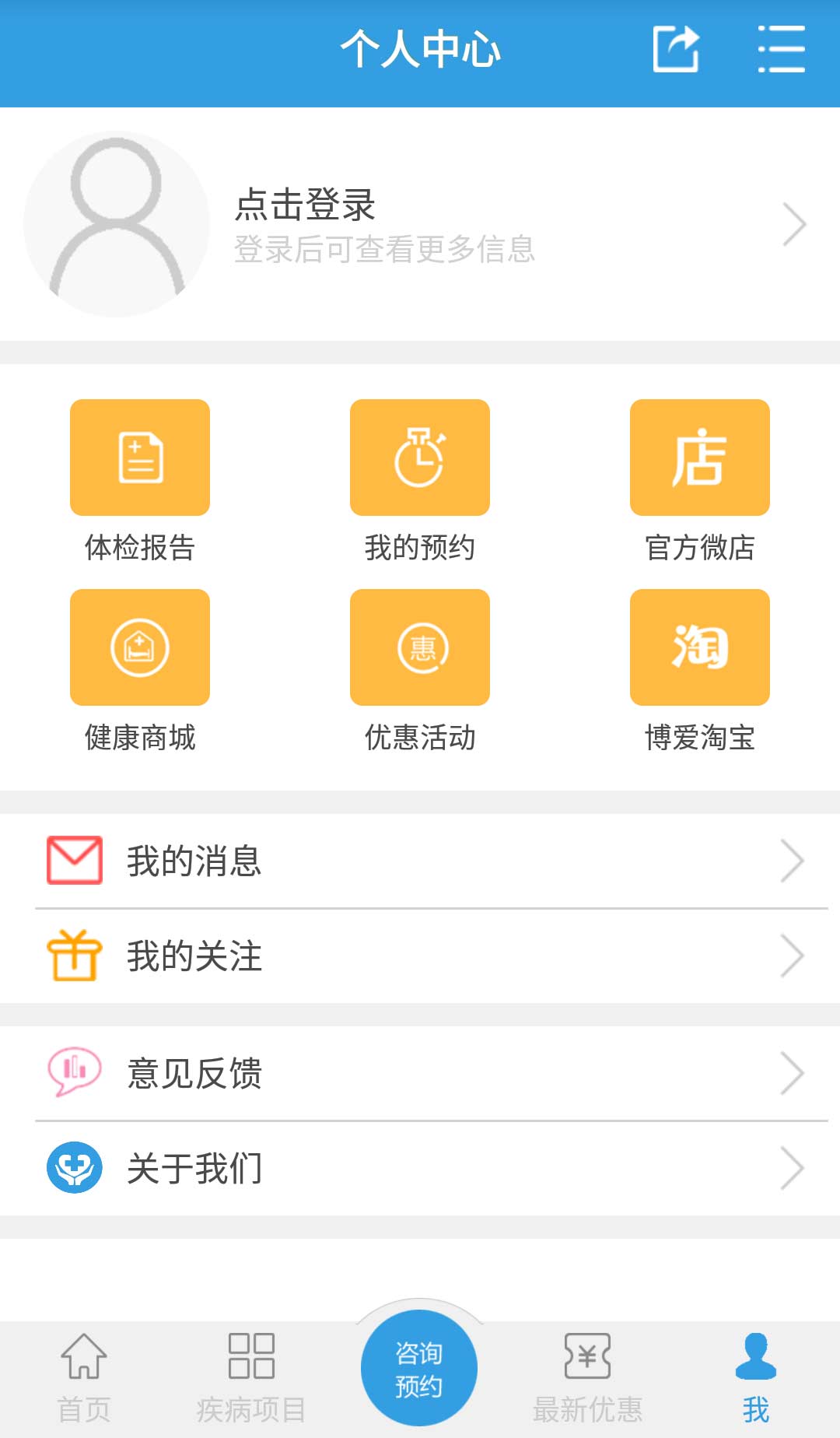Viewport: 840px width, 1438px height.
Task: Open 我的消息 row
Action: [x=420, y=861]
